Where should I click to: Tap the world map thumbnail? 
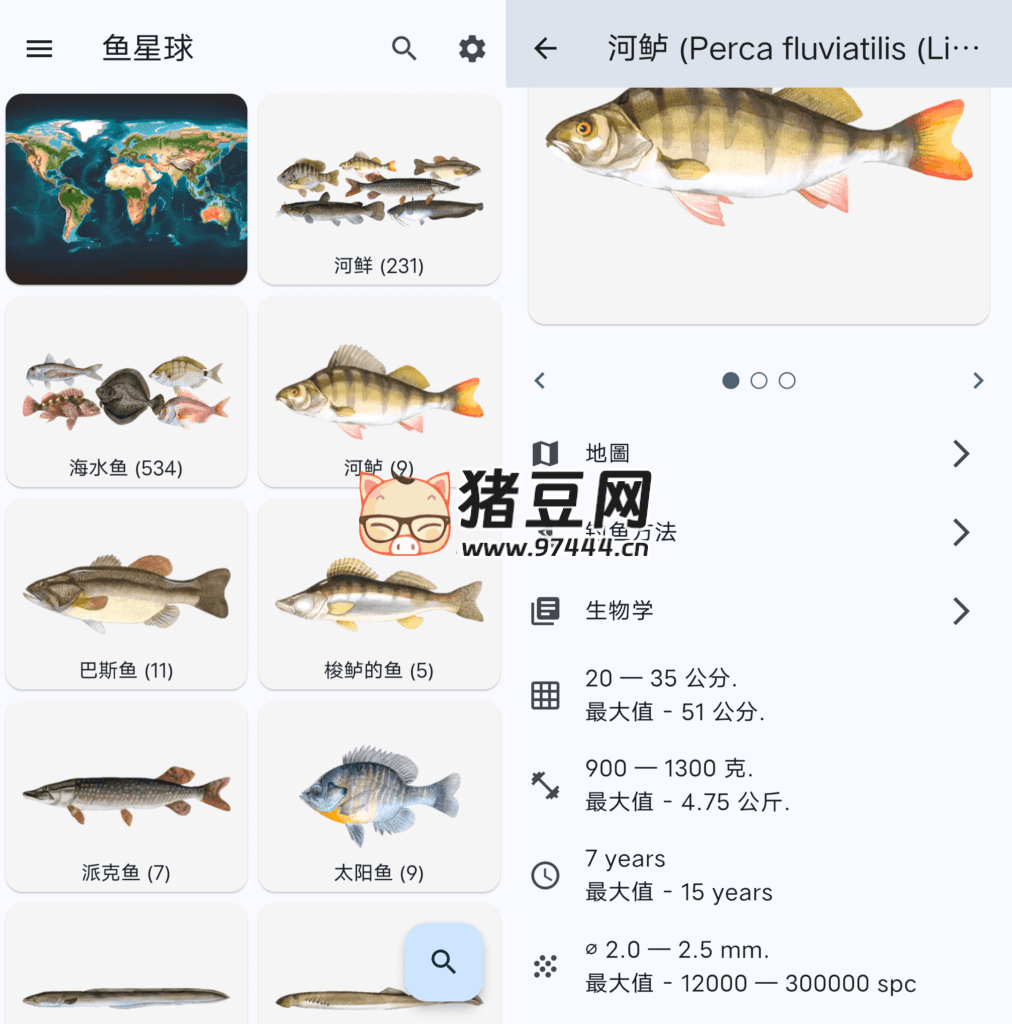point(126,188)
